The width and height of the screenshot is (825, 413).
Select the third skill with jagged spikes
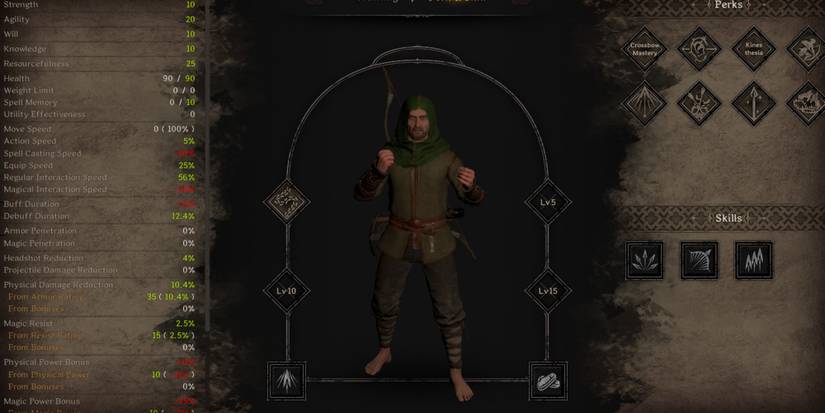point(753,260)
